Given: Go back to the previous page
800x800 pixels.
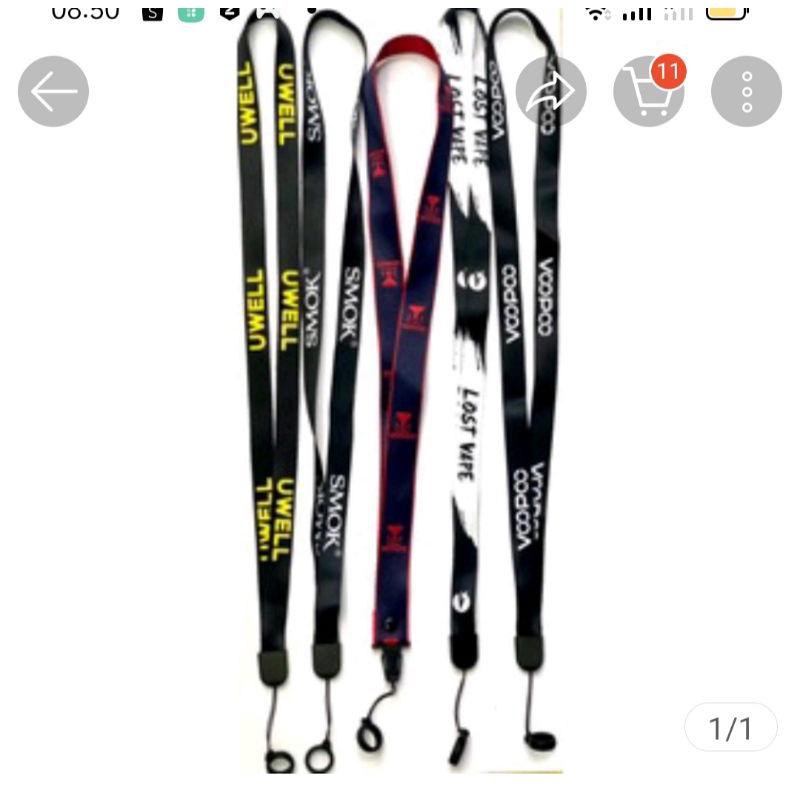Looking at the screenshot, I should [x=53, y=92].
